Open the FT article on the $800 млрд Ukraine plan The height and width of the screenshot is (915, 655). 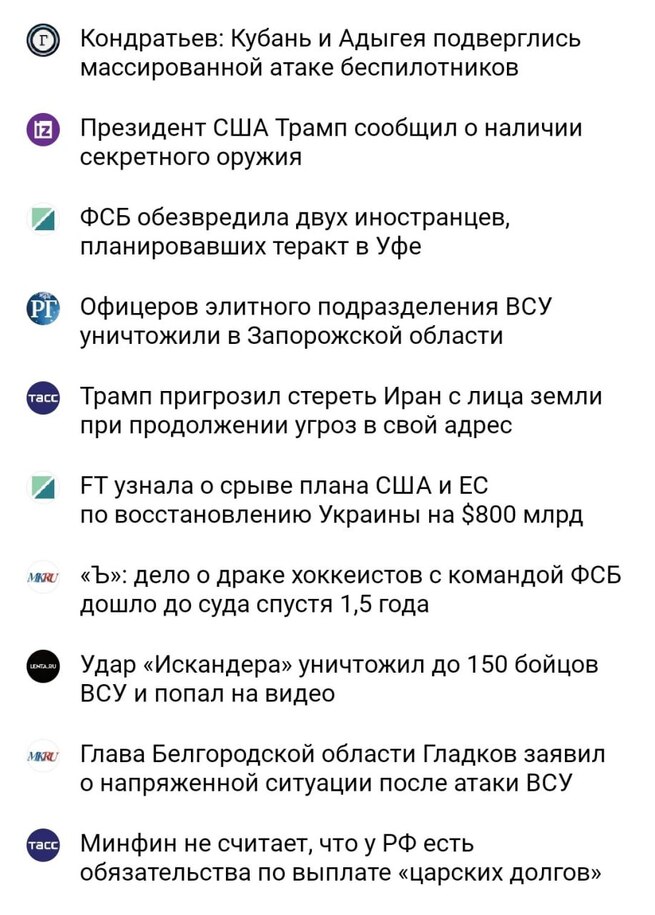click(x=330, y=500)
